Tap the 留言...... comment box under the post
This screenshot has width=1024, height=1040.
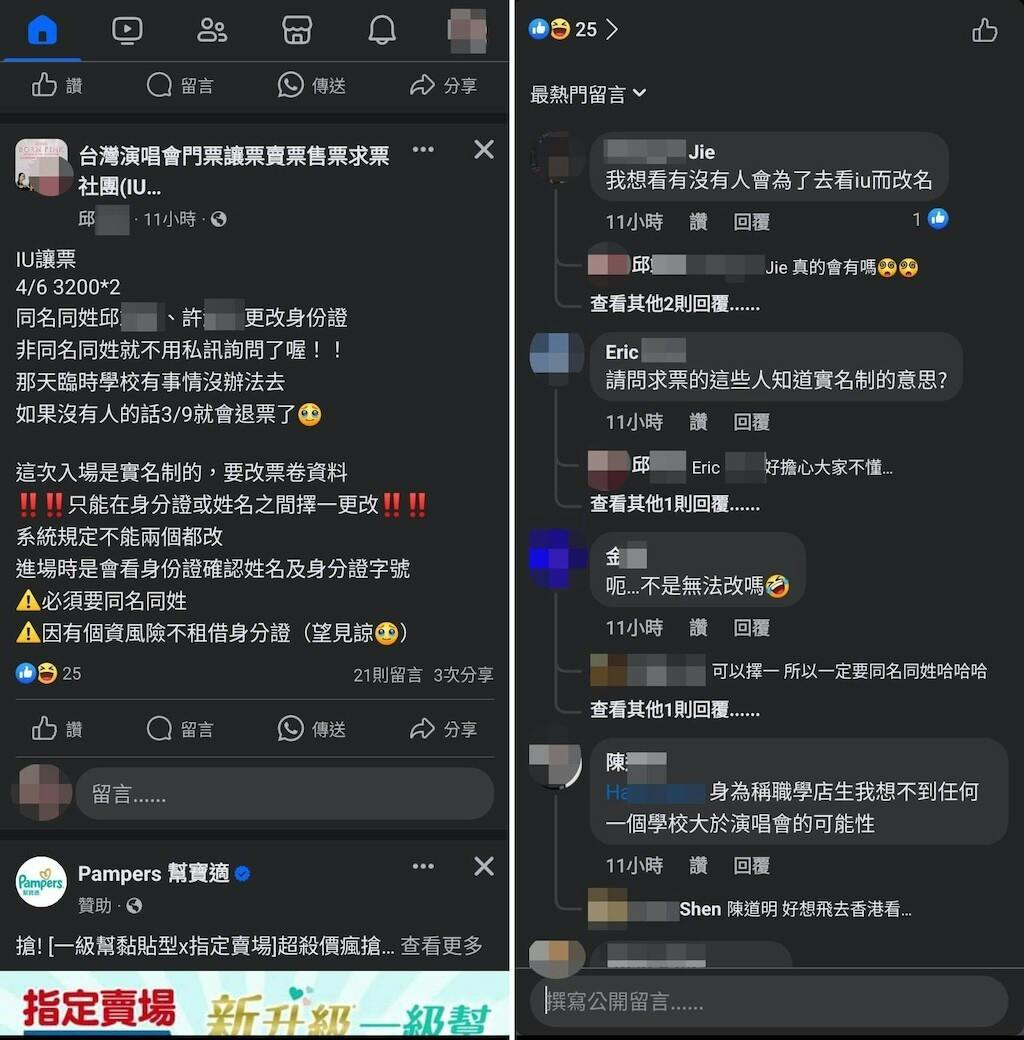click(284, 794)
